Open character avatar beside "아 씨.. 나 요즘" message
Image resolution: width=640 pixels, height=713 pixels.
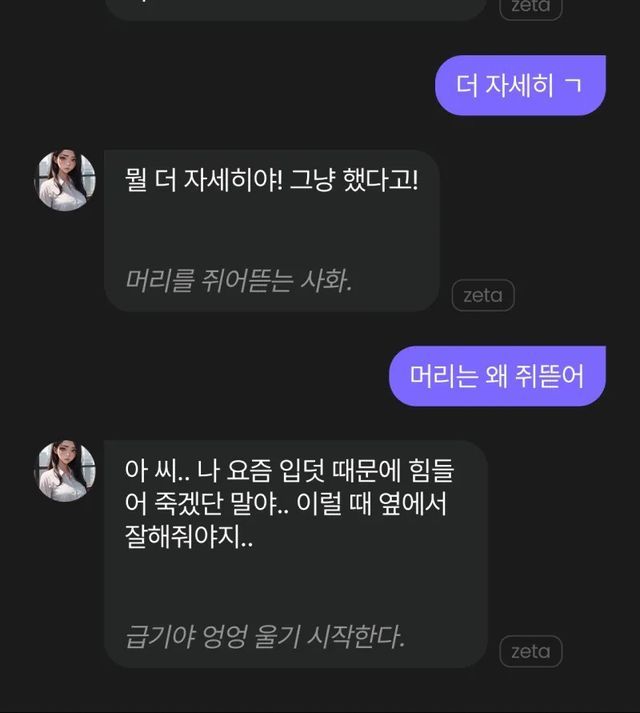click(x=65, y=471)
